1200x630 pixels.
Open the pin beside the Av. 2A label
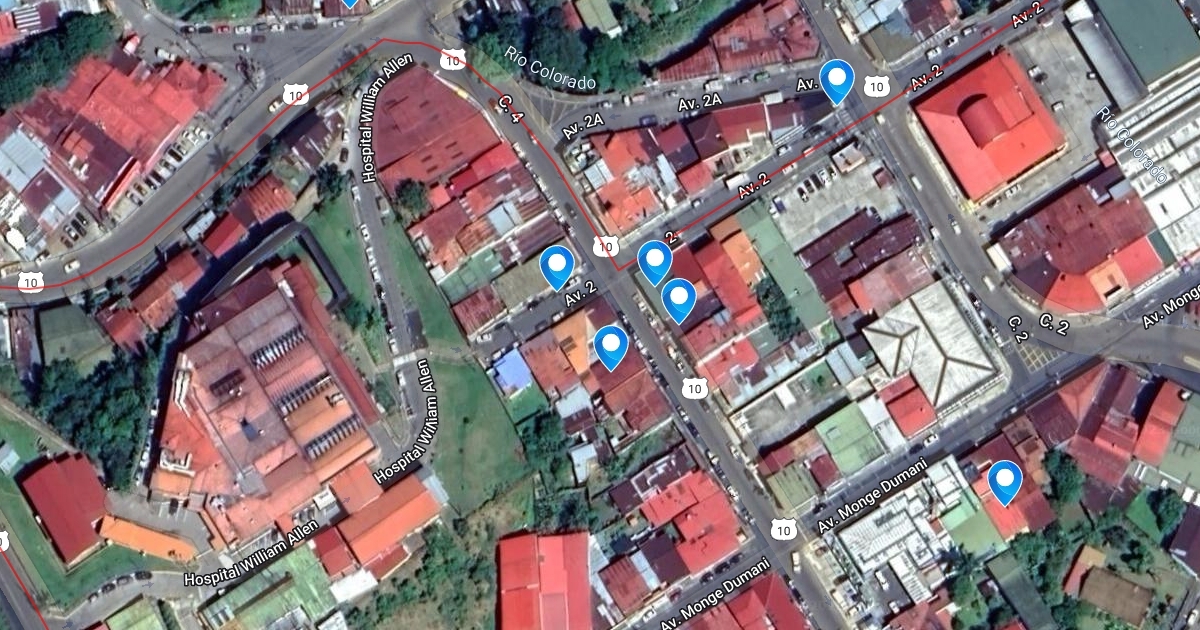pyautogui.click(x=837, y=80)
